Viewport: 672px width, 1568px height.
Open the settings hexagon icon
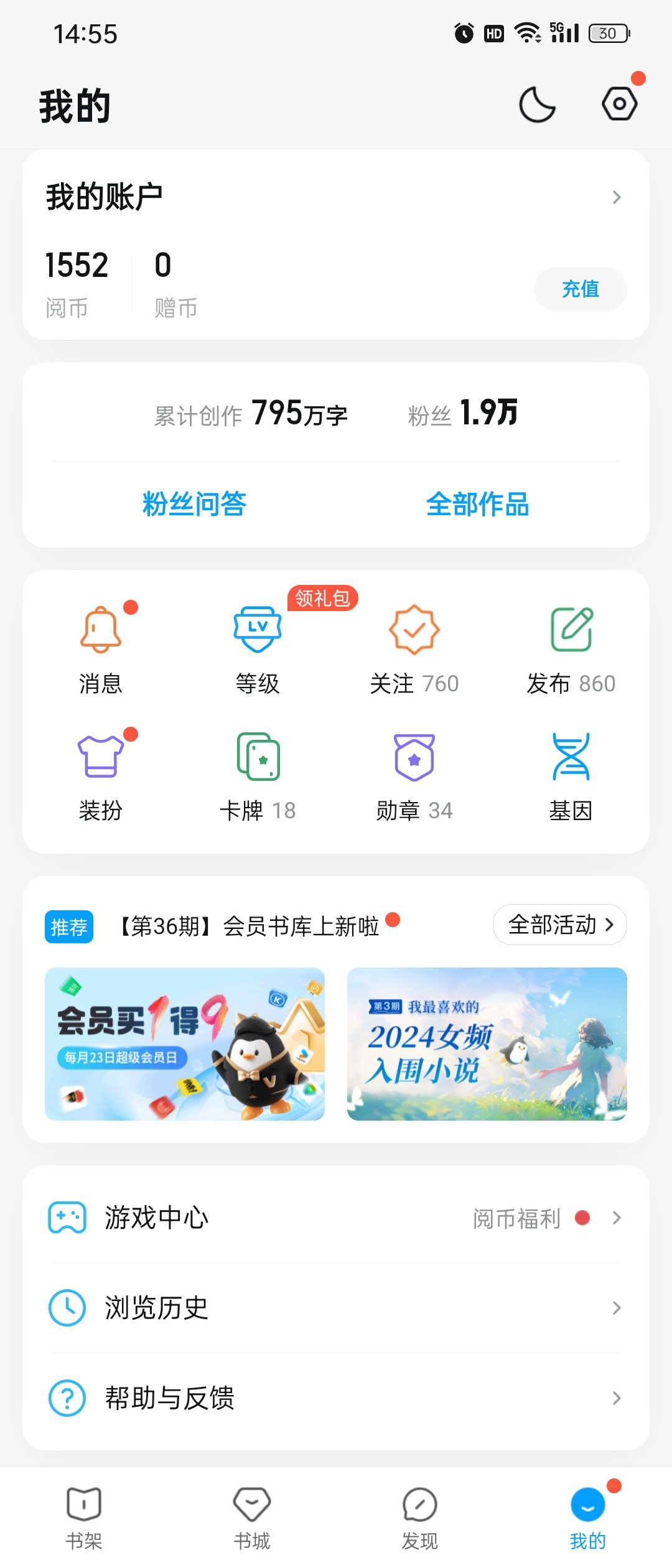point(619,104)
